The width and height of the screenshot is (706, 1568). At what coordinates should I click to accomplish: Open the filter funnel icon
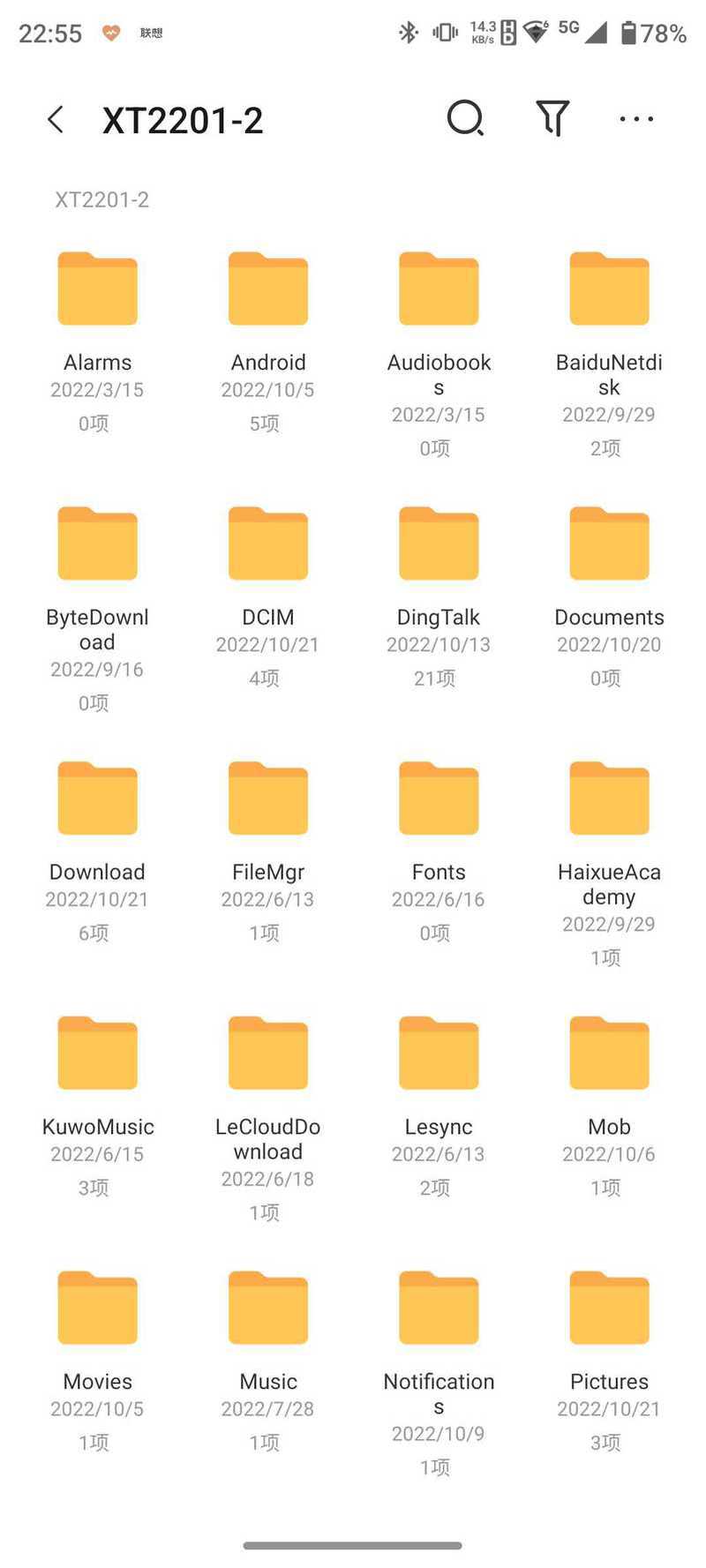coord(552,118)
